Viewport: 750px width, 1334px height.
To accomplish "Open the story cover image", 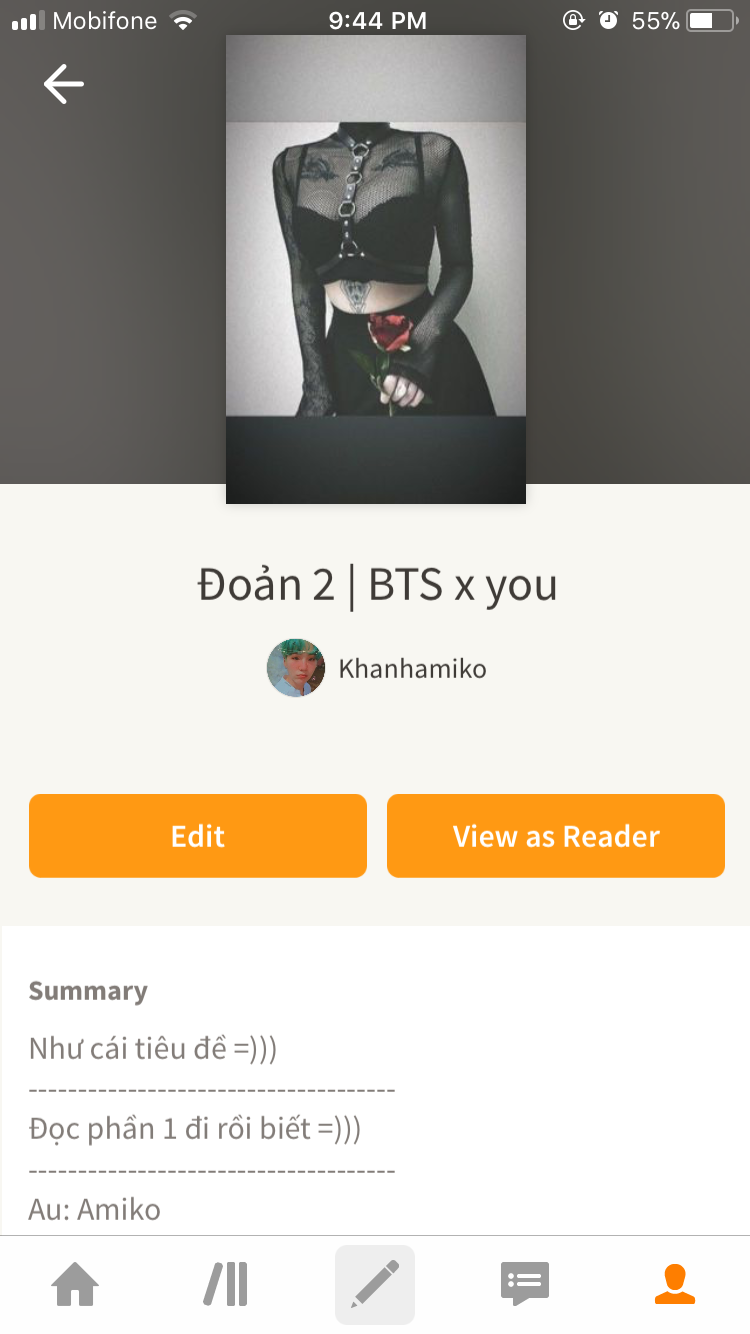I will click(376, 270).
